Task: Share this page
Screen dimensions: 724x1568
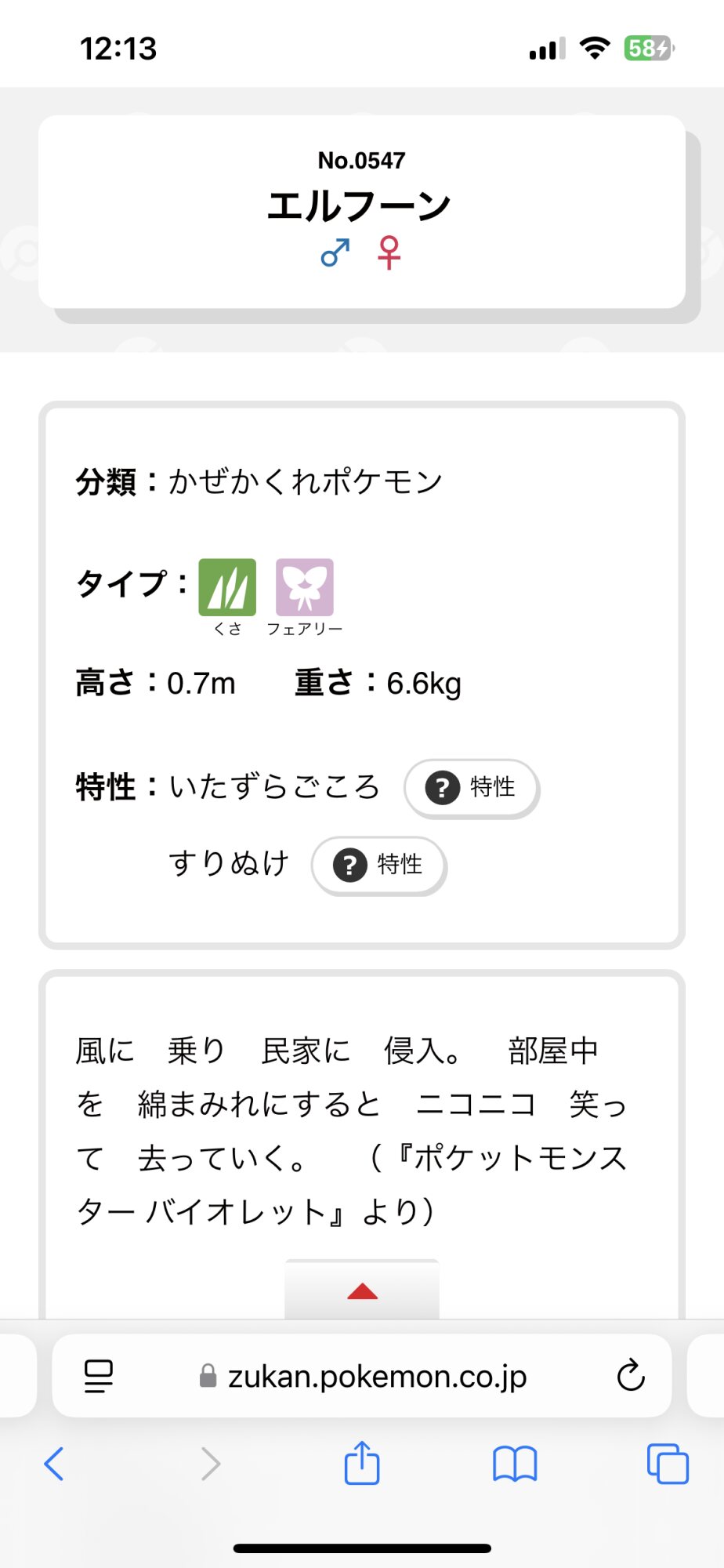Action: pos(362,1461)
